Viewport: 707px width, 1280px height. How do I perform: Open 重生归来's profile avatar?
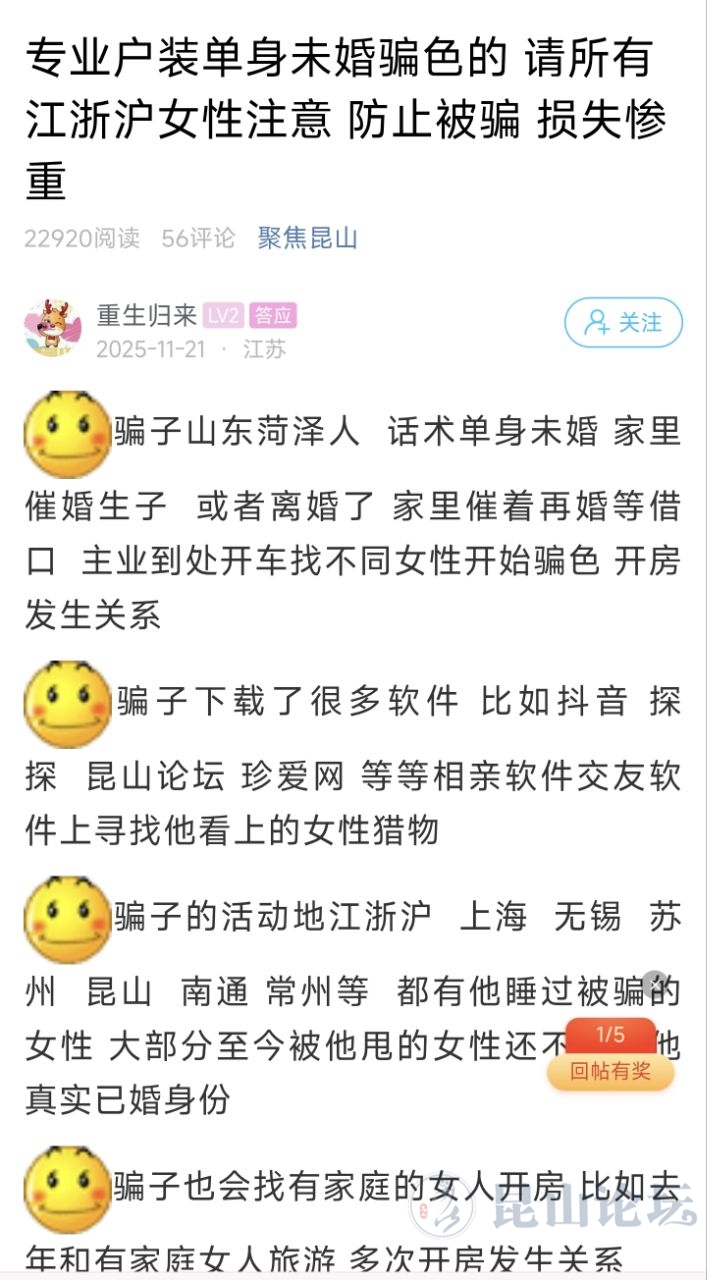pyautogui.click(x=53, y=328)
